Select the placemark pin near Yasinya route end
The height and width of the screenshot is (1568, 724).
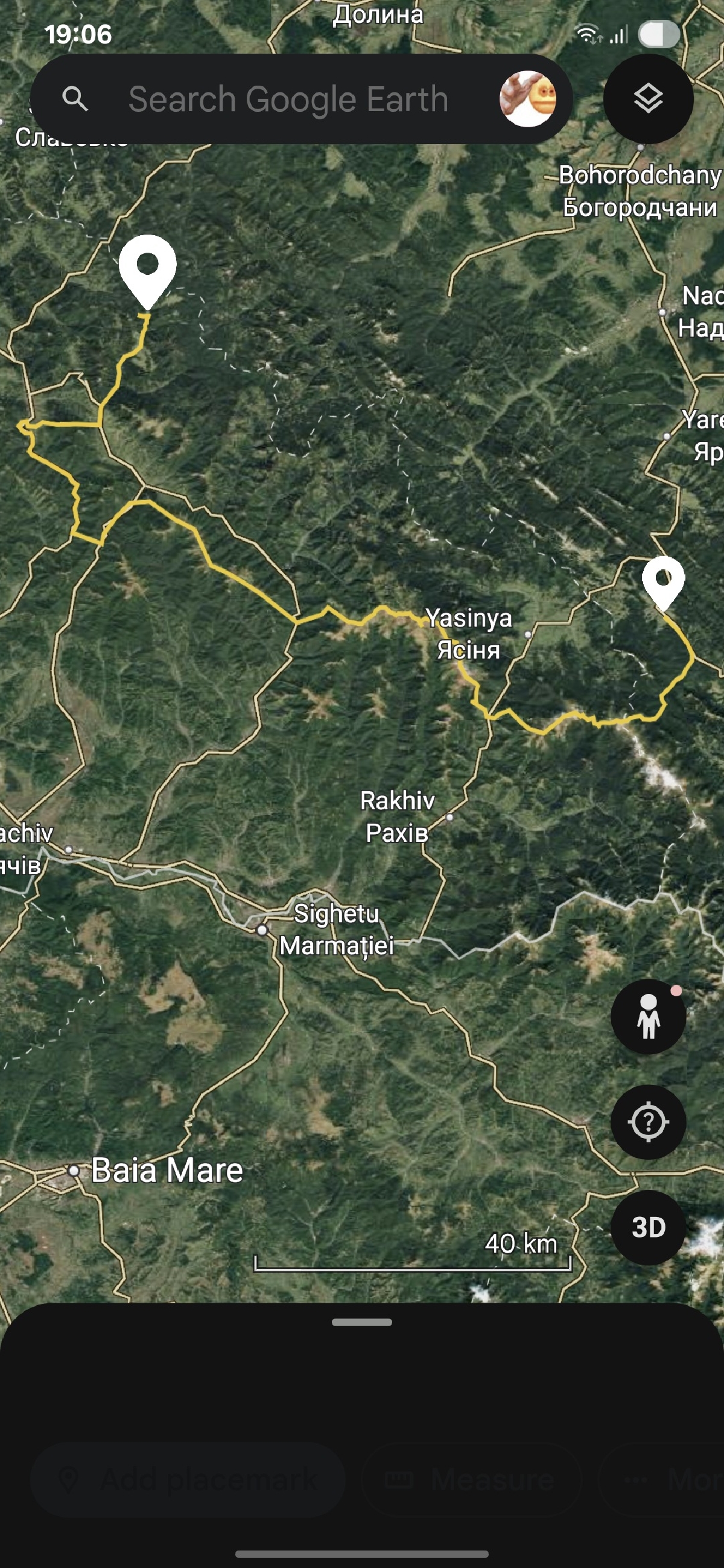663,583
